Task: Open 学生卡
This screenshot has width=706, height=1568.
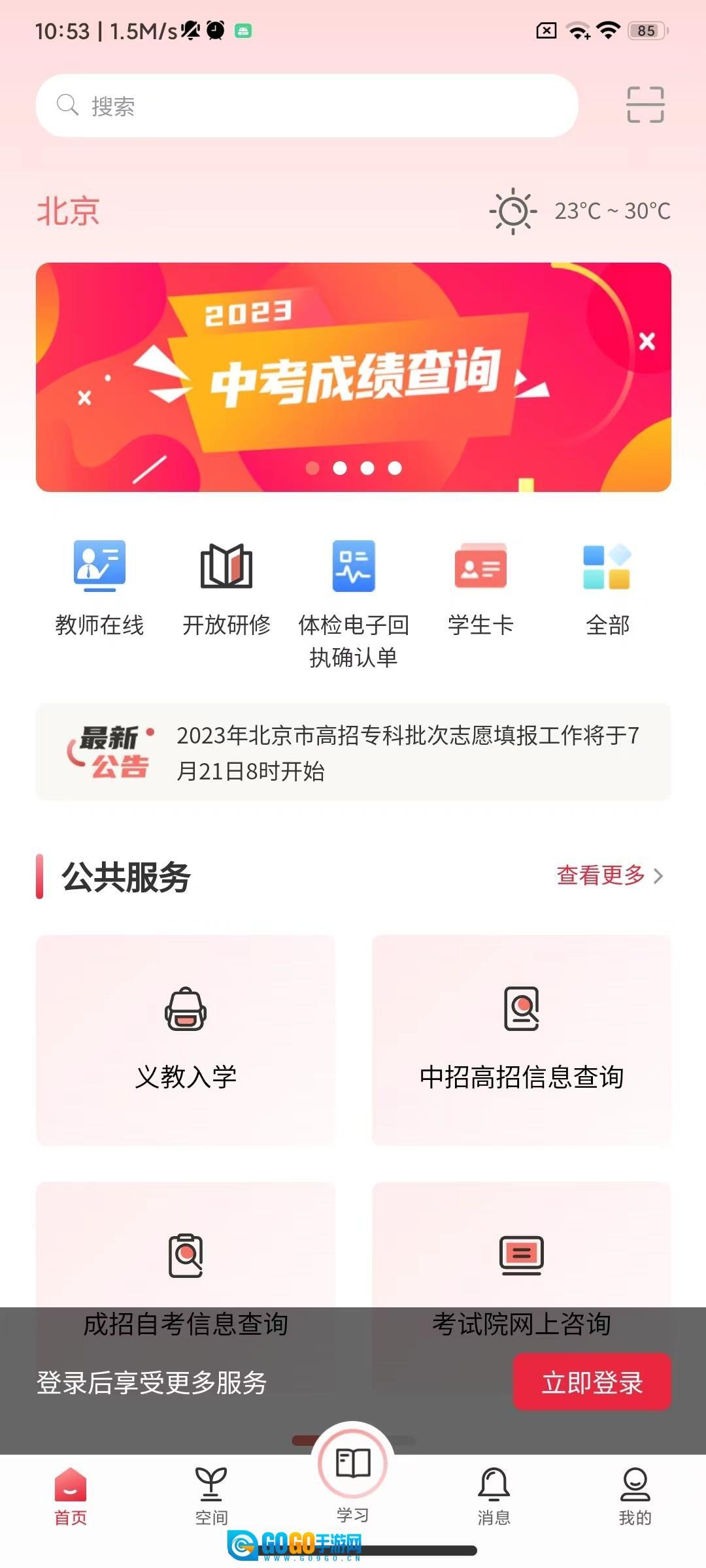Action: [x=480, y=586]
